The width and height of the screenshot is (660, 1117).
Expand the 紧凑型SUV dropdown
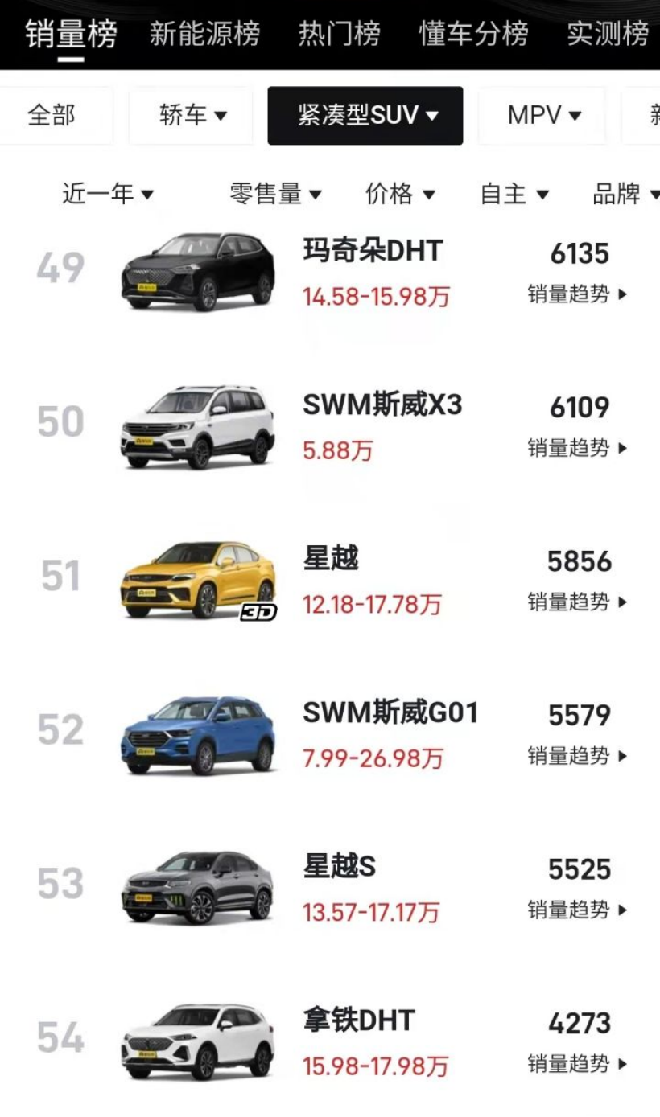366,116
